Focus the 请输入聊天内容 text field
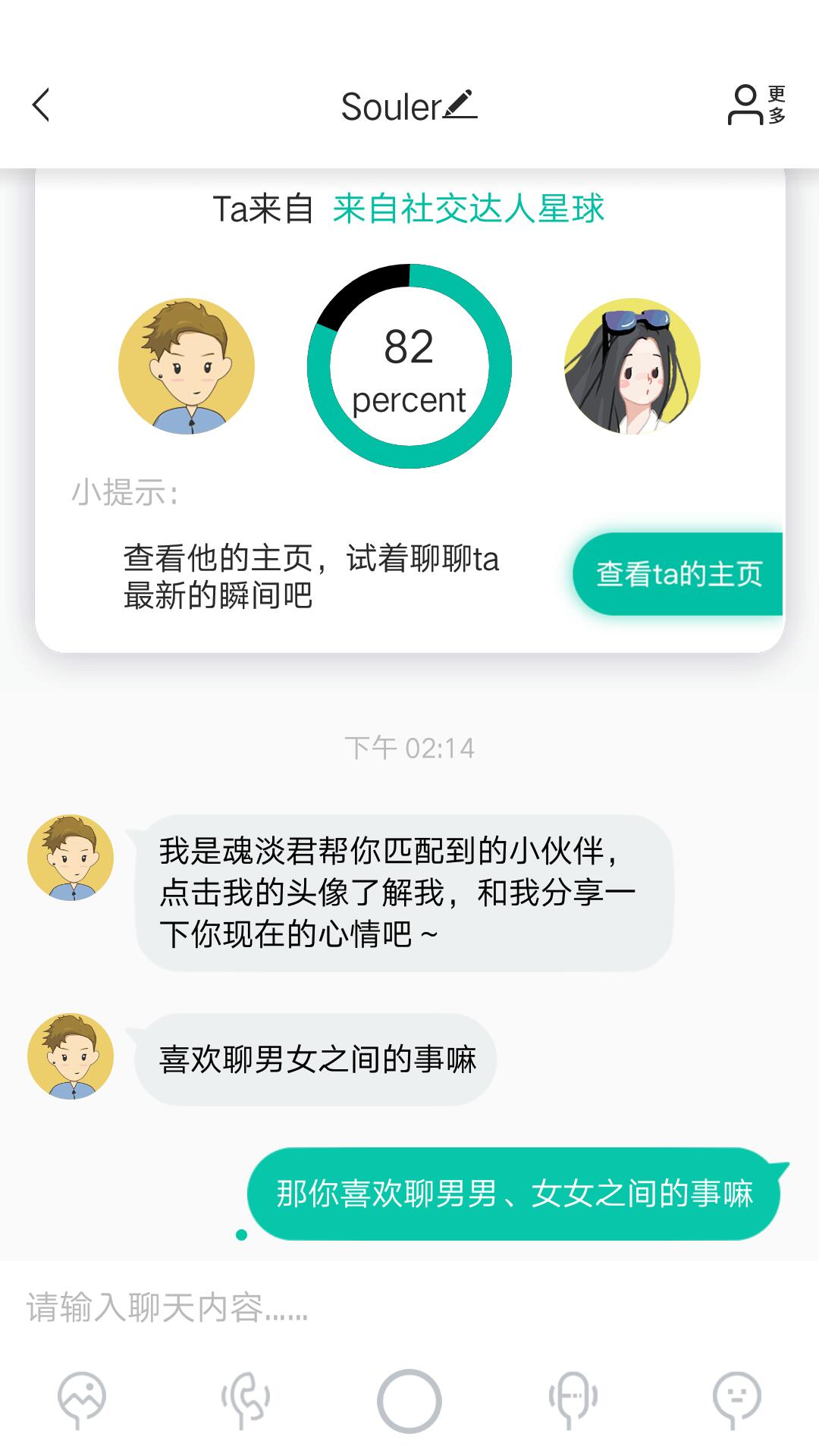The image size is (819, 1456). point(409,1307)
